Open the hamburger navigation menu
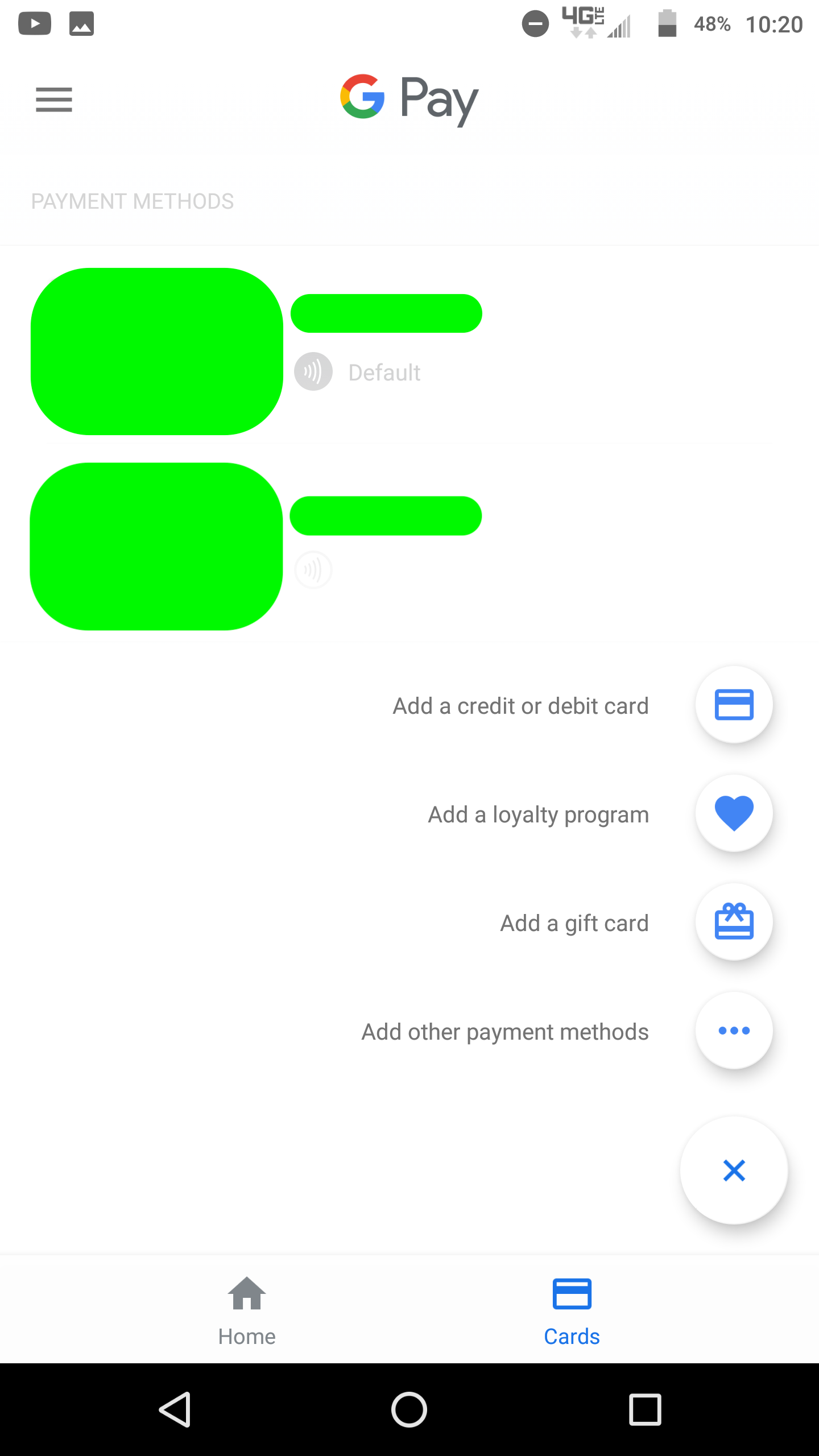The width and height of the screenshot is (819, 1456). point(54,99)
